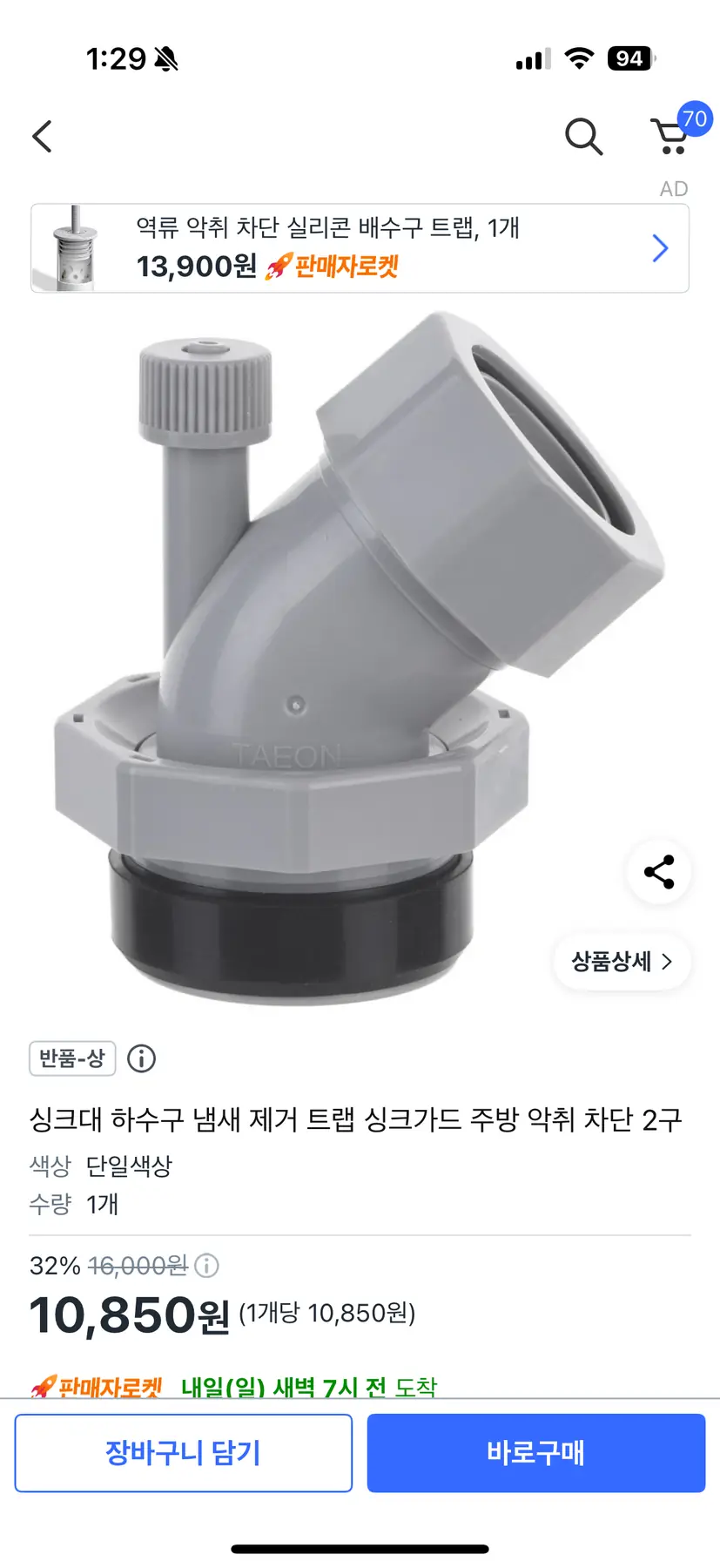Open the shopping cart with 70 items
The image size is (720, 1568).
pyautogui.click(x=671, y=137)
